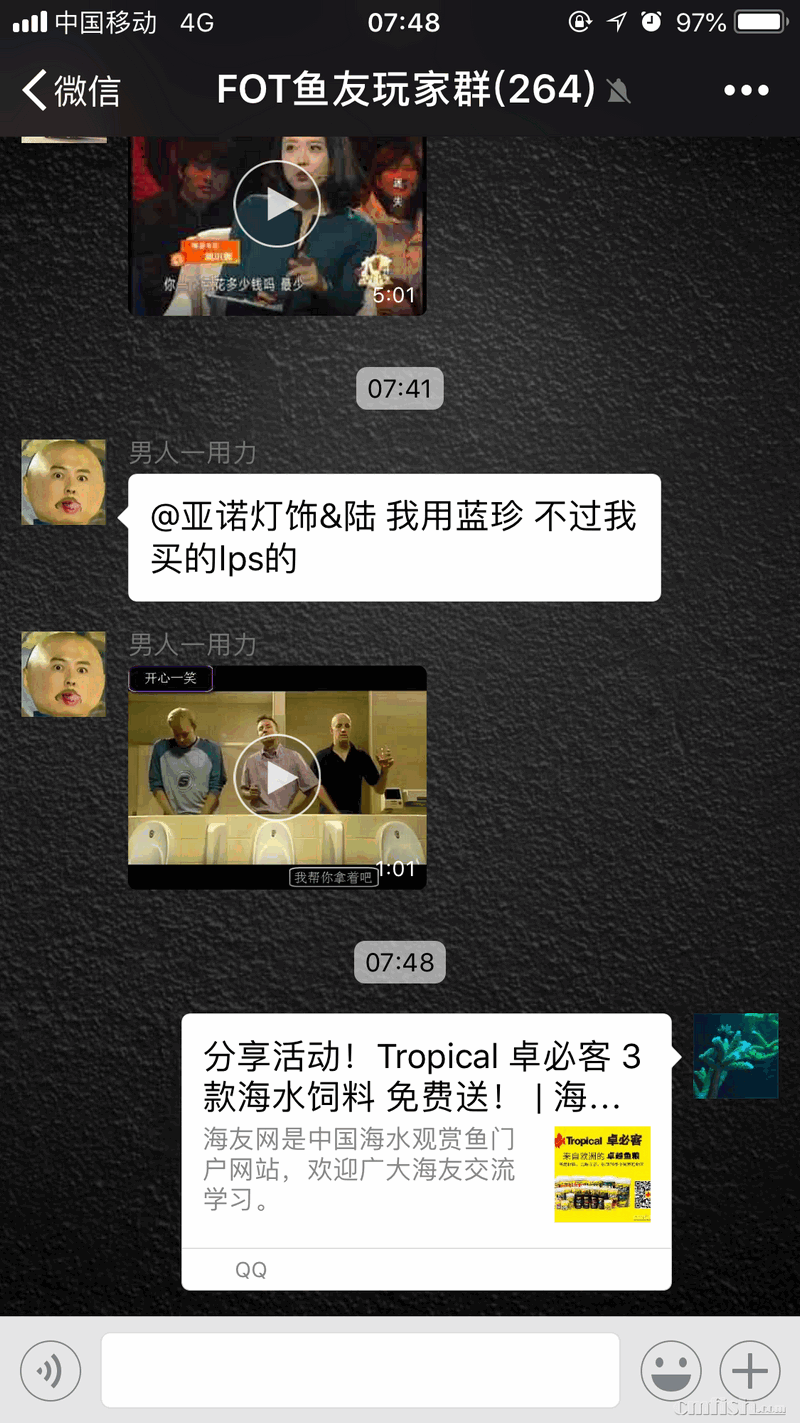Open my own coral avatar profile
The image size is (800, 1423).
pos(736,1056)
